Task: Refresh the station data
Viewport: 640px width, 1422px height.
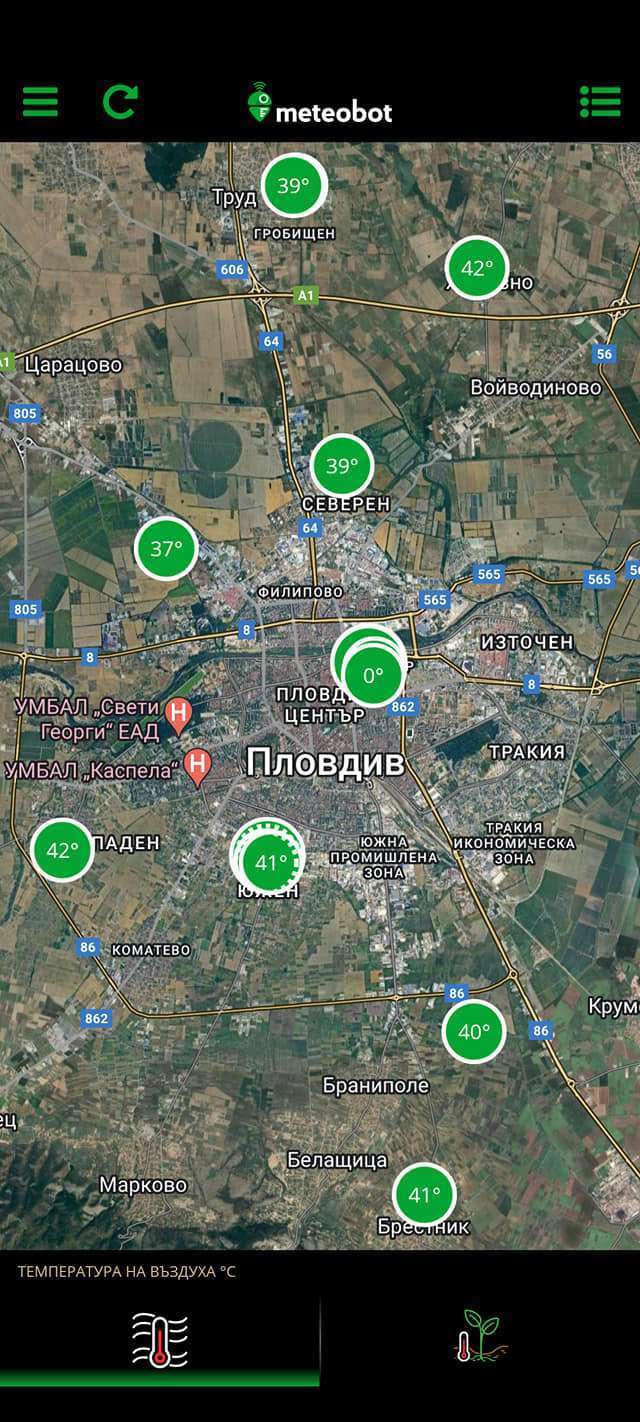Action: tap(120, 102)
